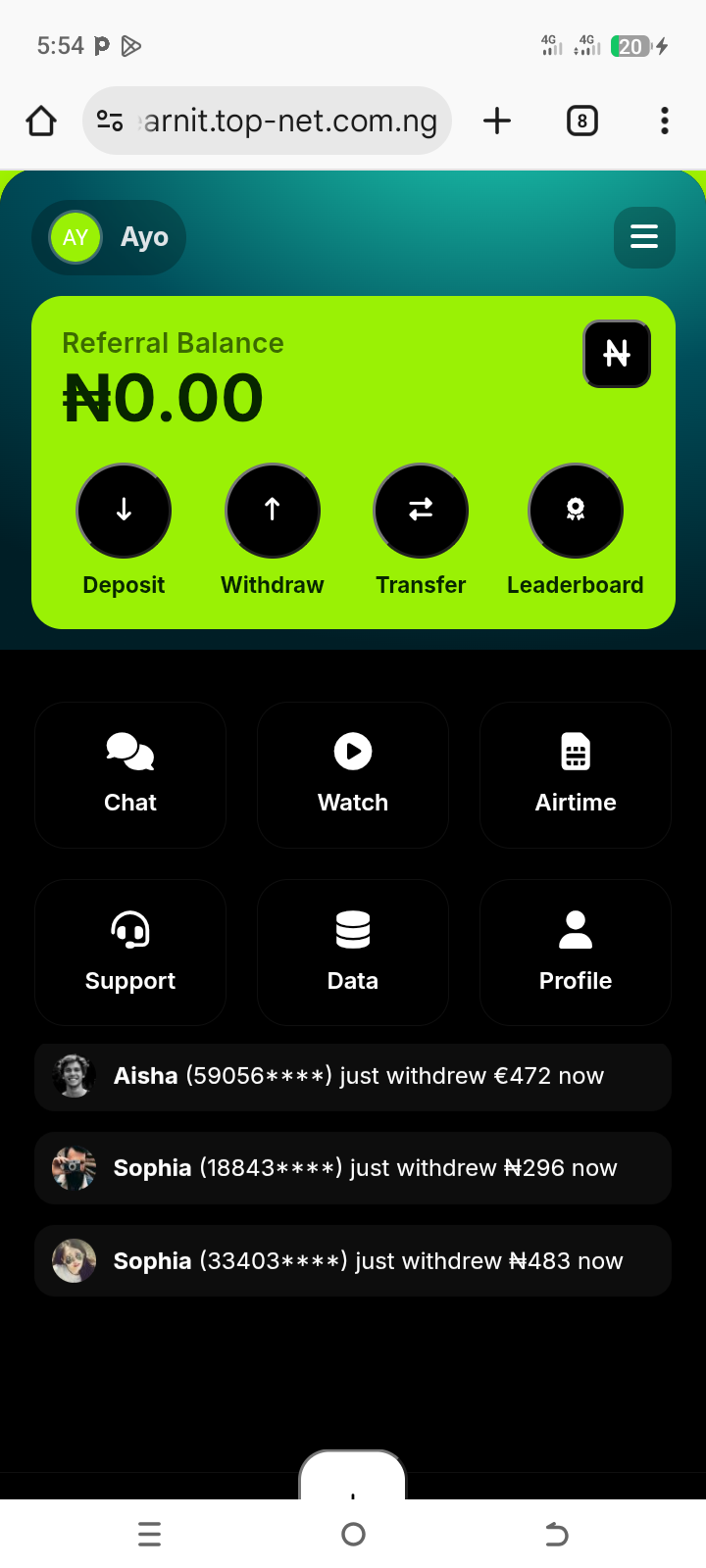Tap the Naira currency icon
Image resolution: width=706 pixels, height=1568 pixels.
617,354
